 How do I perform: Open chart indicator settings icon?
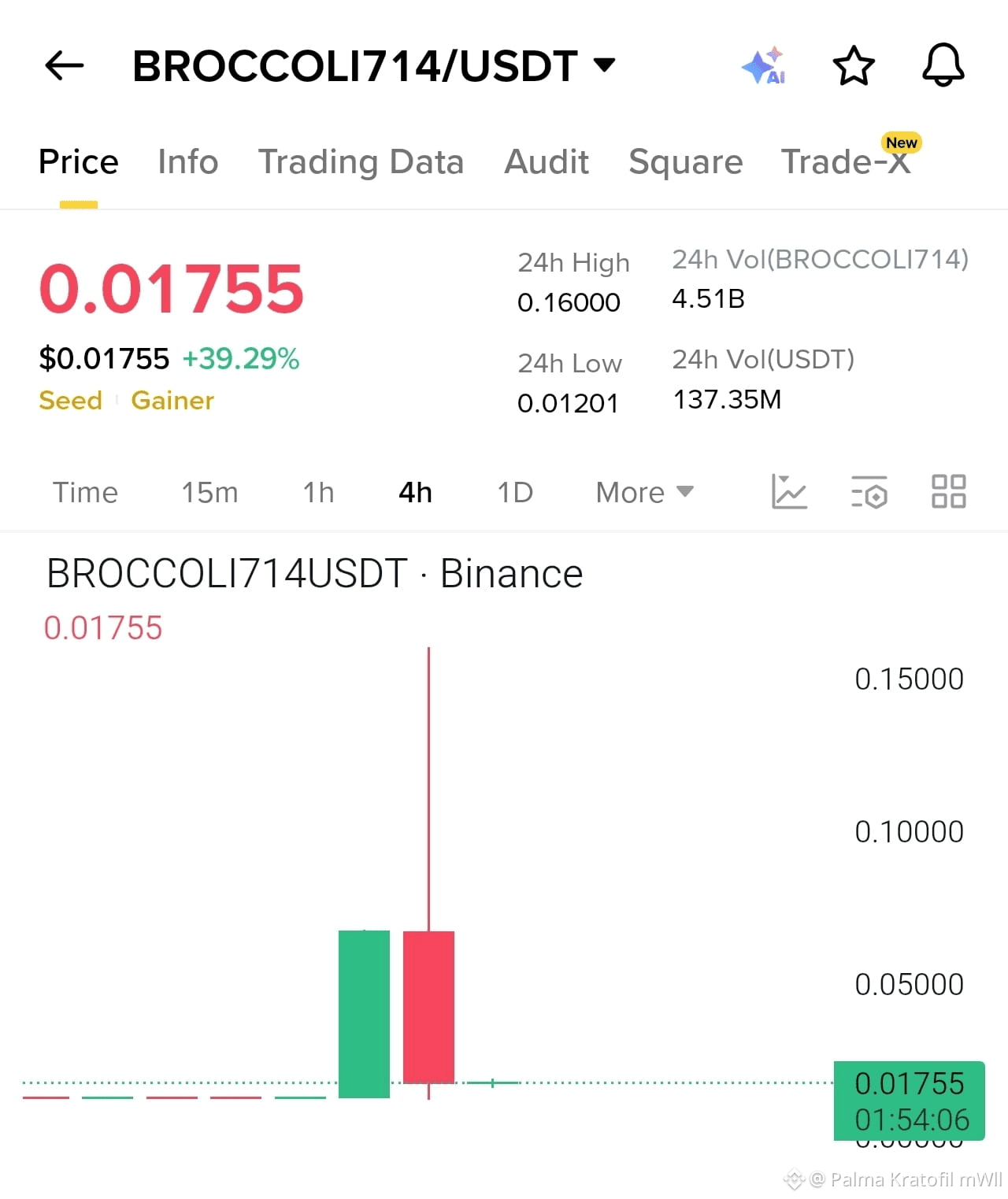pyautogui.click(x=869, y=492)
